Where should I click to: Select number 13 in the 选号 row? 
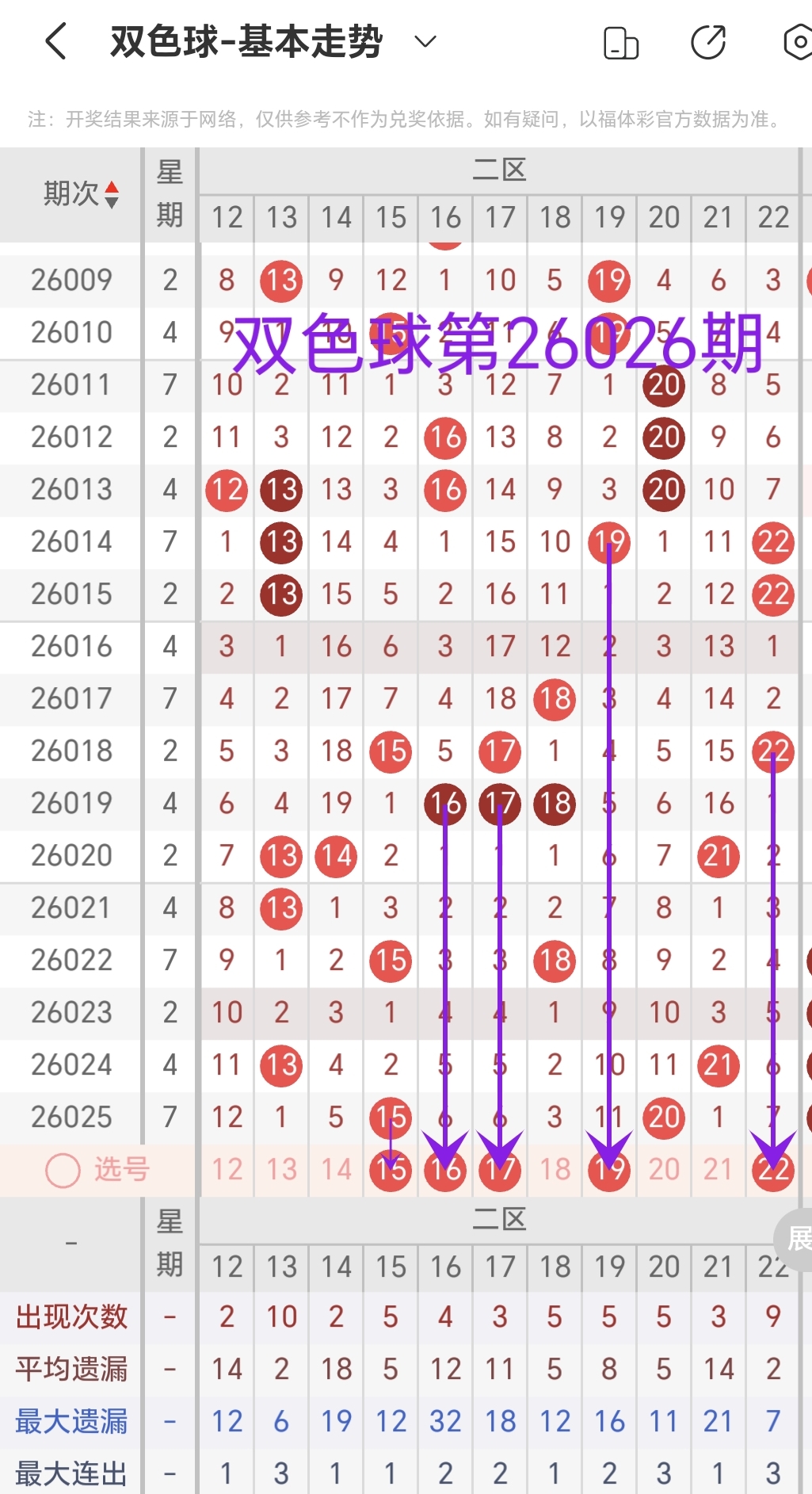point(280,1169)
